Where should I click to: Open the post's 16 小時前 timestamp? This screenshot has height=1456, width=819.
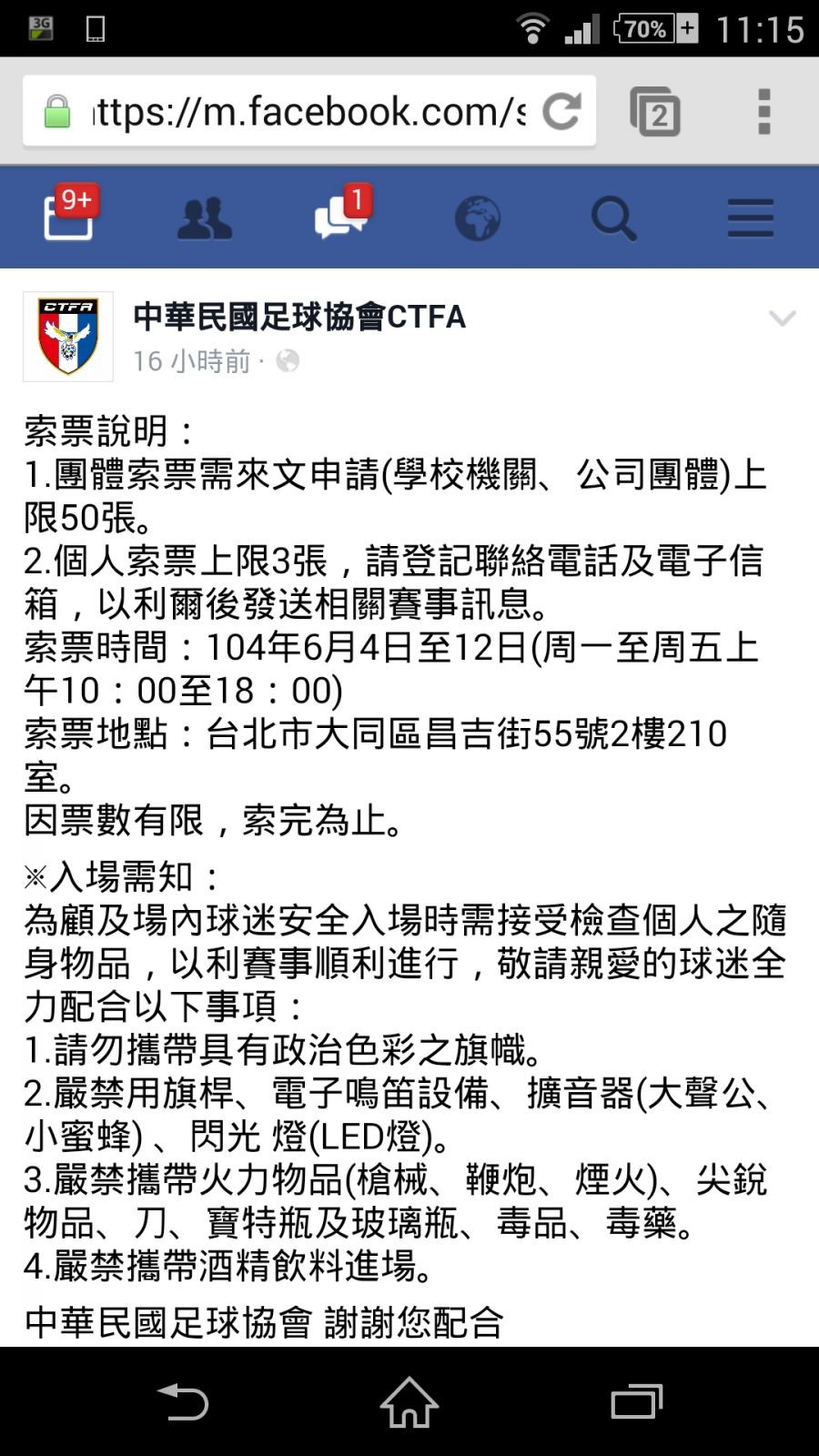191,361
